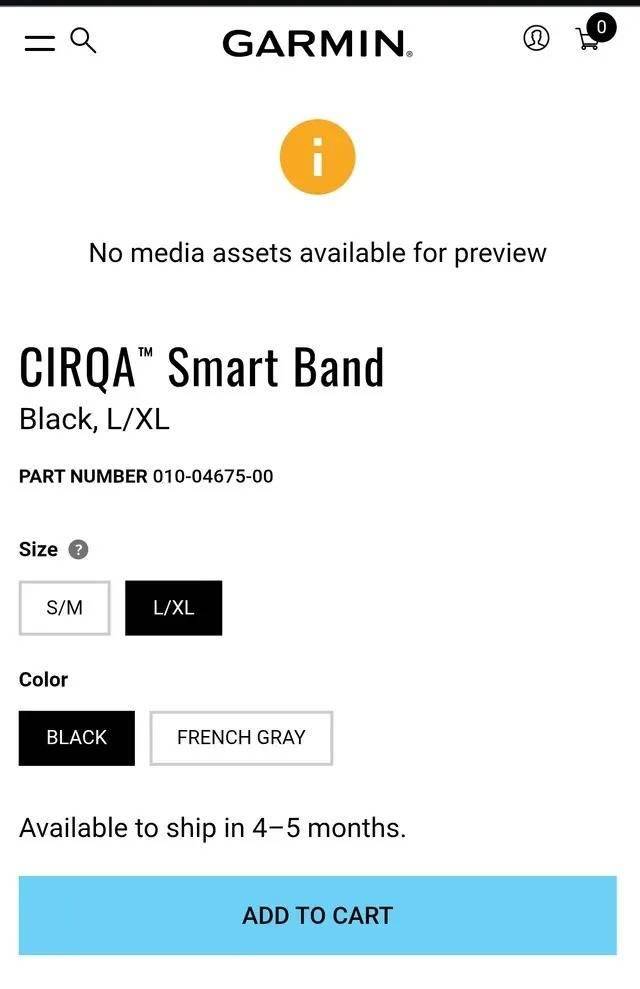
Task: Pick the Black color option
Action: [76, 738]
